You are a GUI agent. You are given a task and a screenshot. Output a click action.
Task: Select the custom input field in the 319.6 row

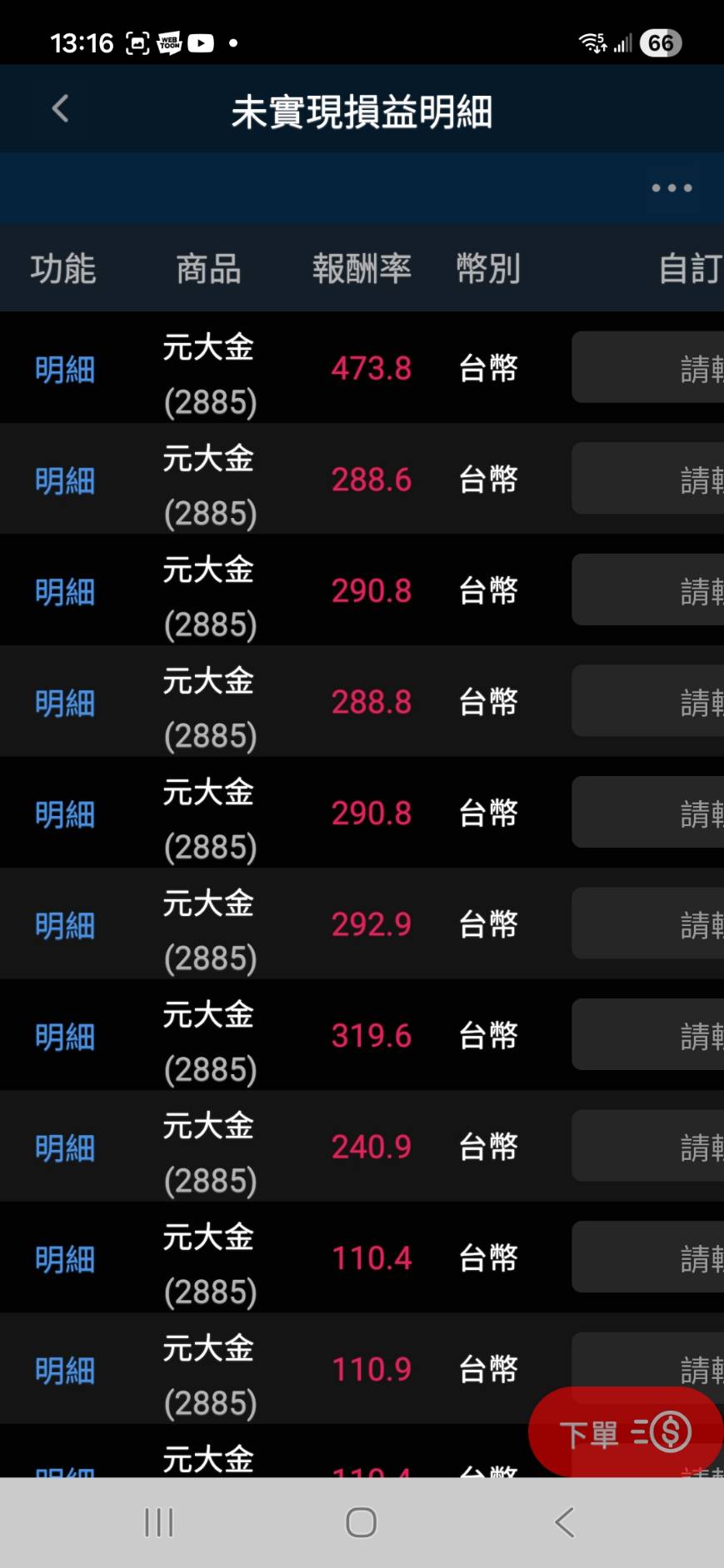[x=648, y=1034]
